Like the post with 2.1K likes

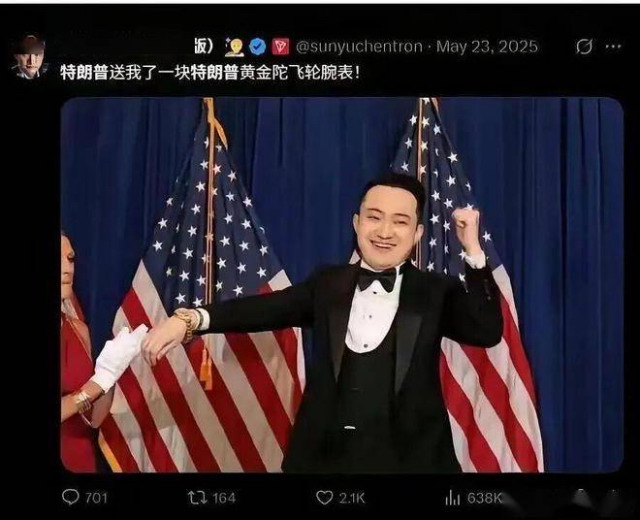coord(341,498)
